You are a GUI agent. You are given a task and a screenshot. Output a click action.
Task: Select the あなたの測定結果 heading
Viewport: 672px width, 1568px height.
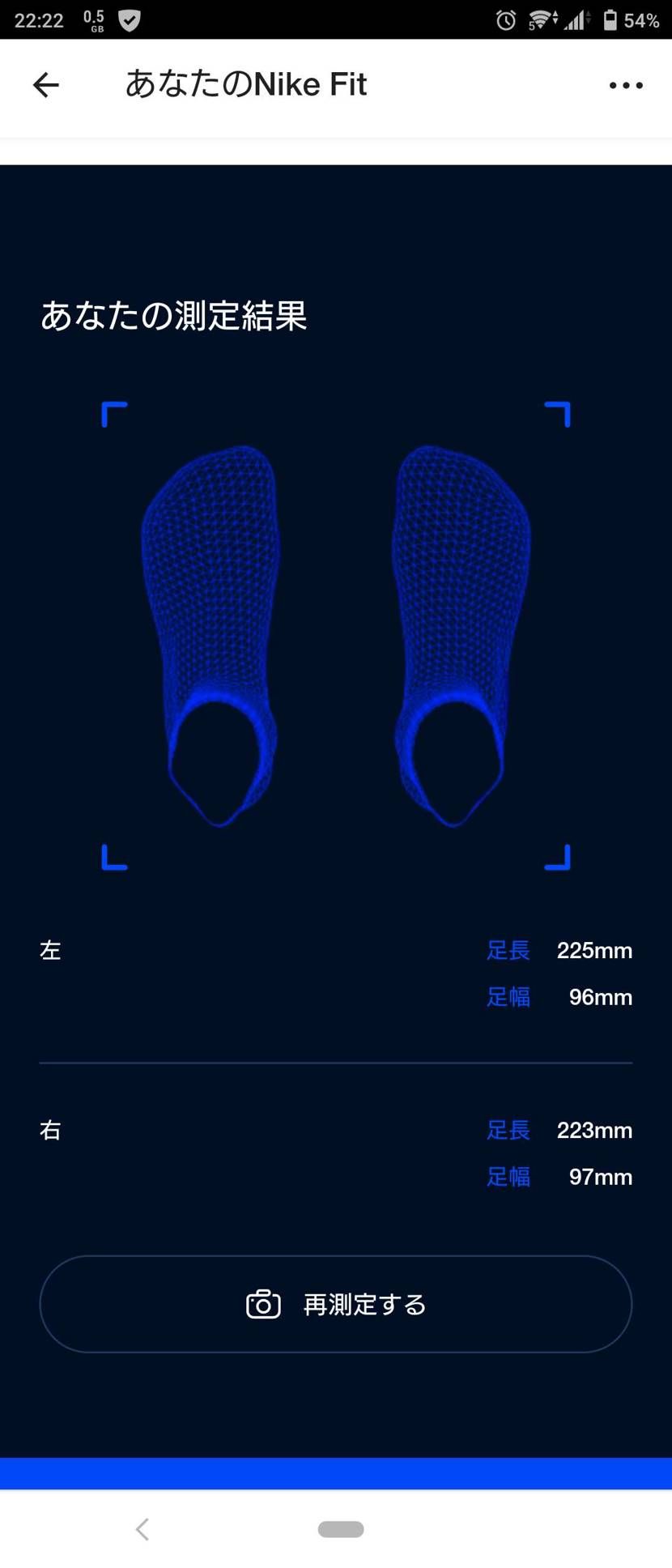pos(174,316)
